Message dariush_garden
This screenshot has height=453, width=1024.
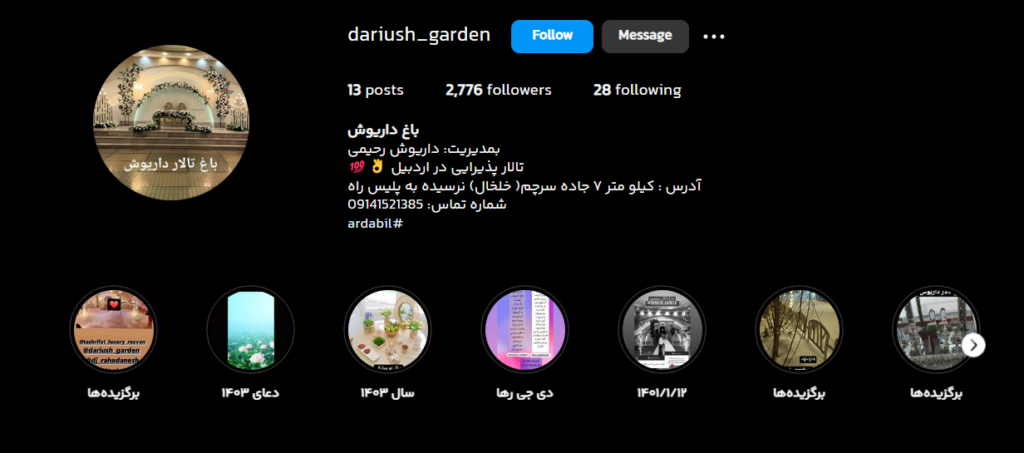(645, 36)
